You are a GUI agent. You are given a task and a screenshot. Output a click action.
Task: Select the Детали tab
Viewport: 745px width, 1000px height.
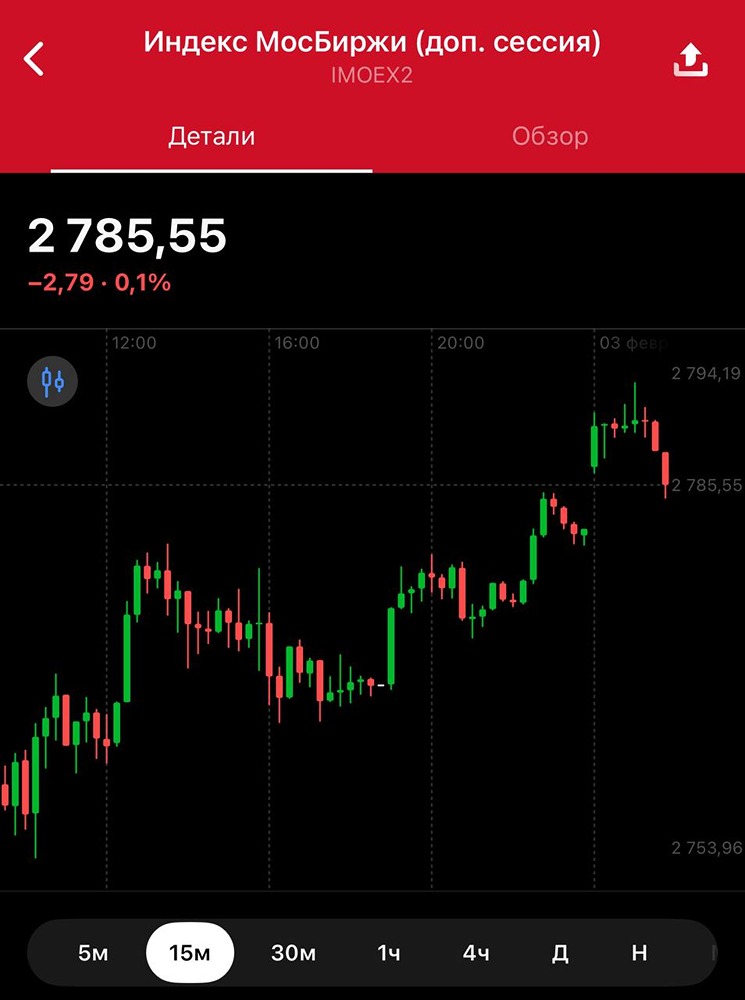coord(211,136)
